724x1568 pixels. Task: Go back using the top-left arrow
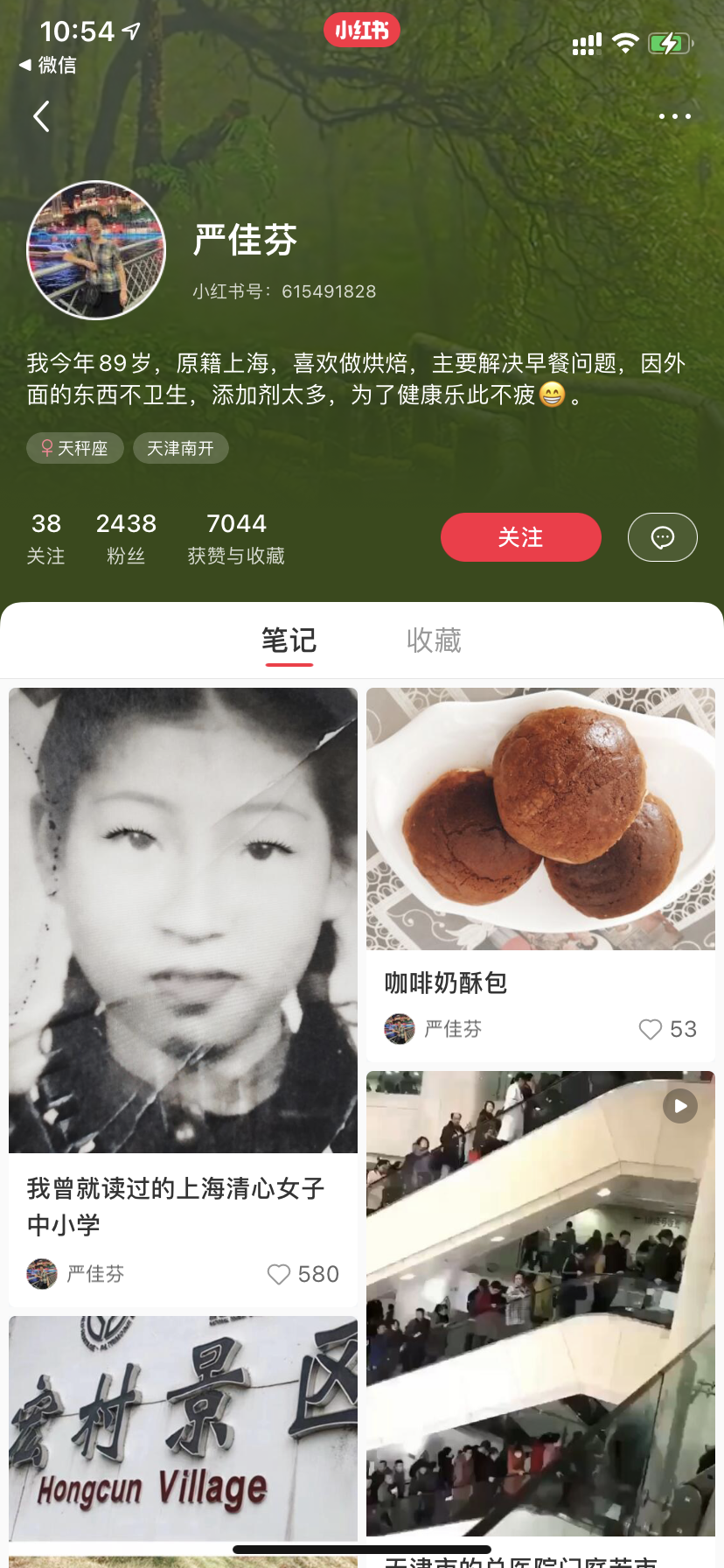point(41,116)
